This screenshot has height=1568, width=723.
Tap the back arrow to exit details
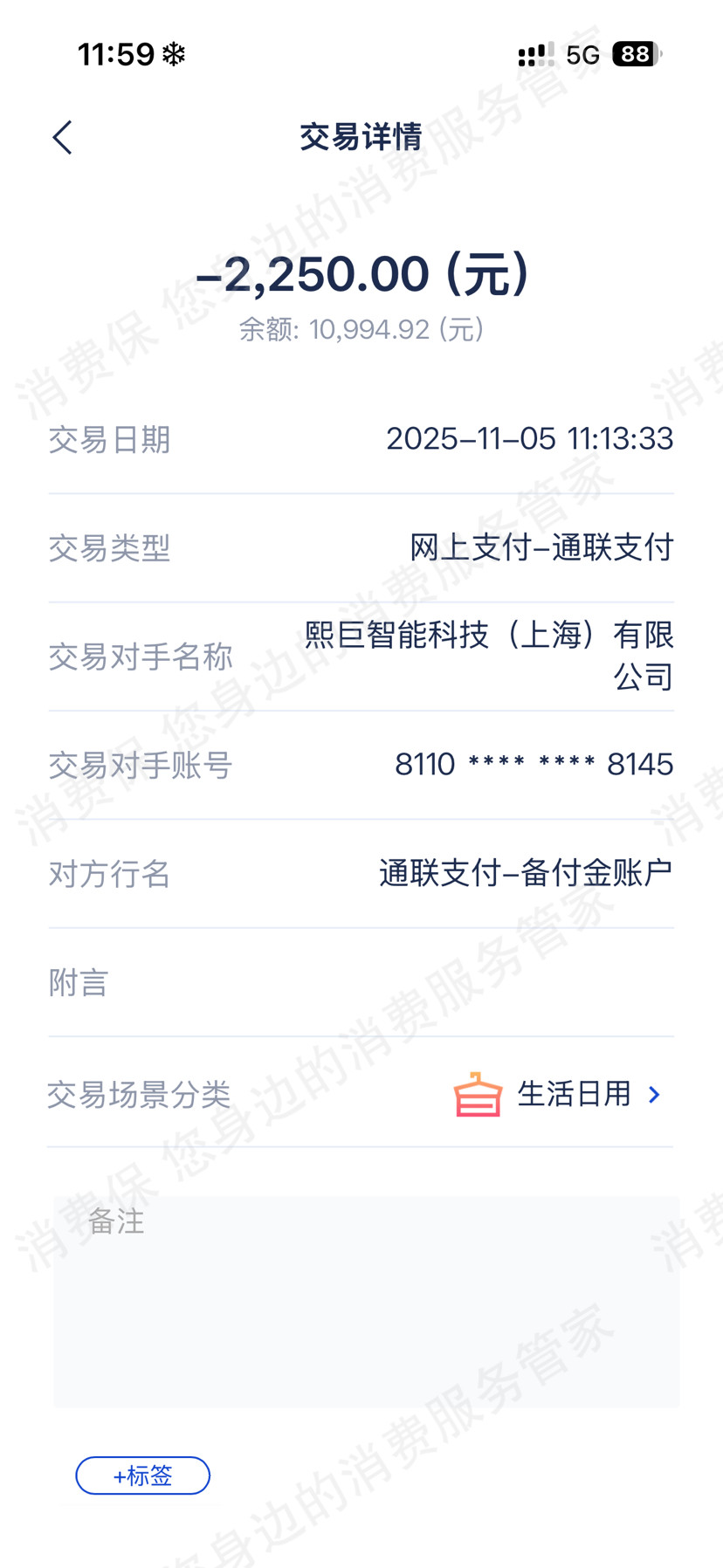(x=61, y=137)
